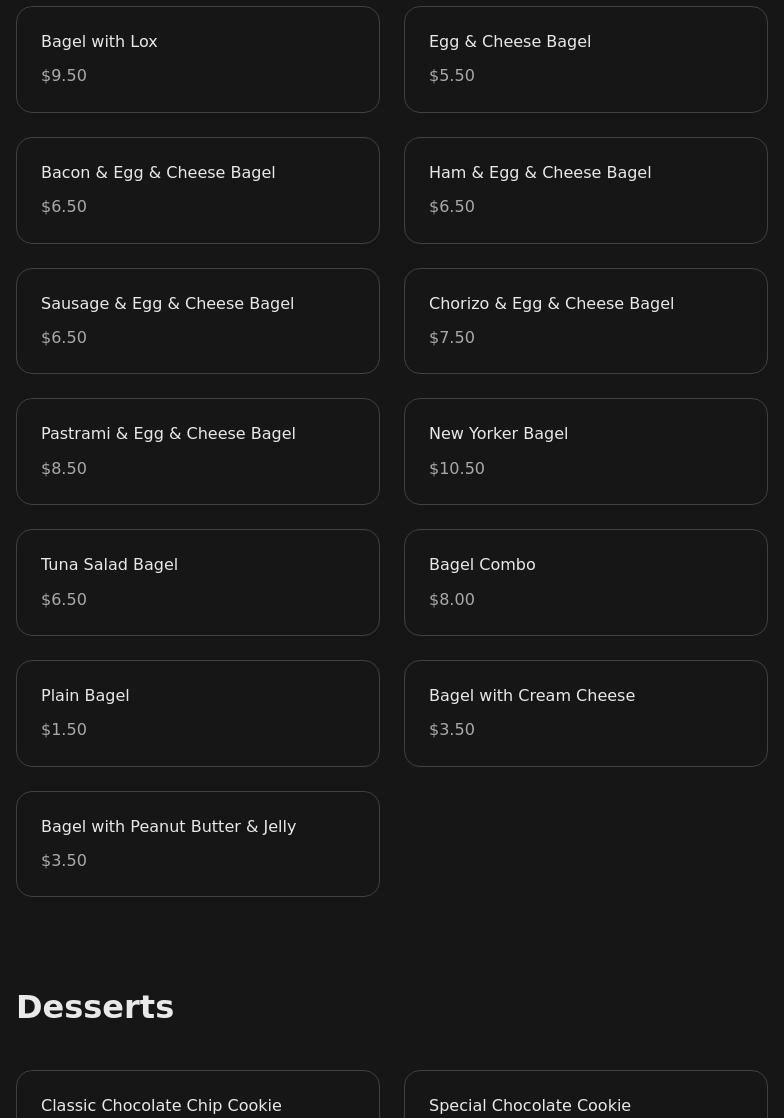Open the New Yorker Bagel item

586,451
